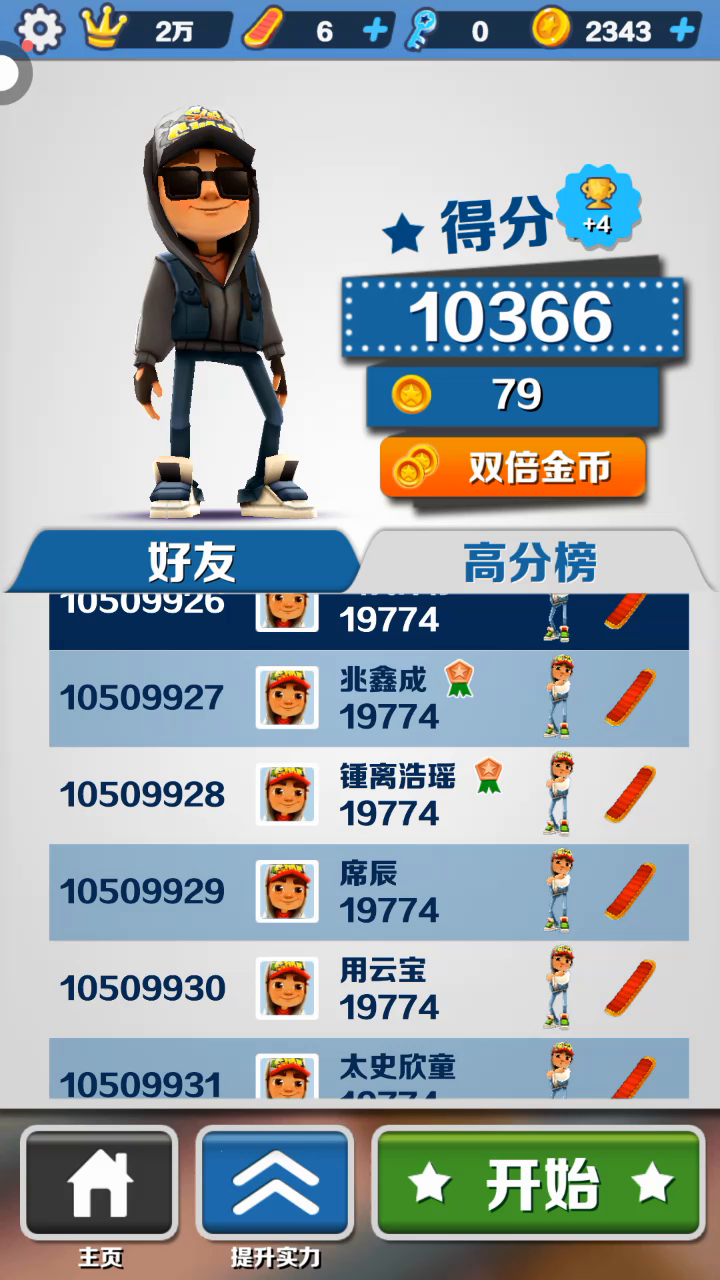Open 锺离浩瑶's leaderboard entry
This screenshot has height=1280, width=720.
pyautogui.click(x=369, y=795)
